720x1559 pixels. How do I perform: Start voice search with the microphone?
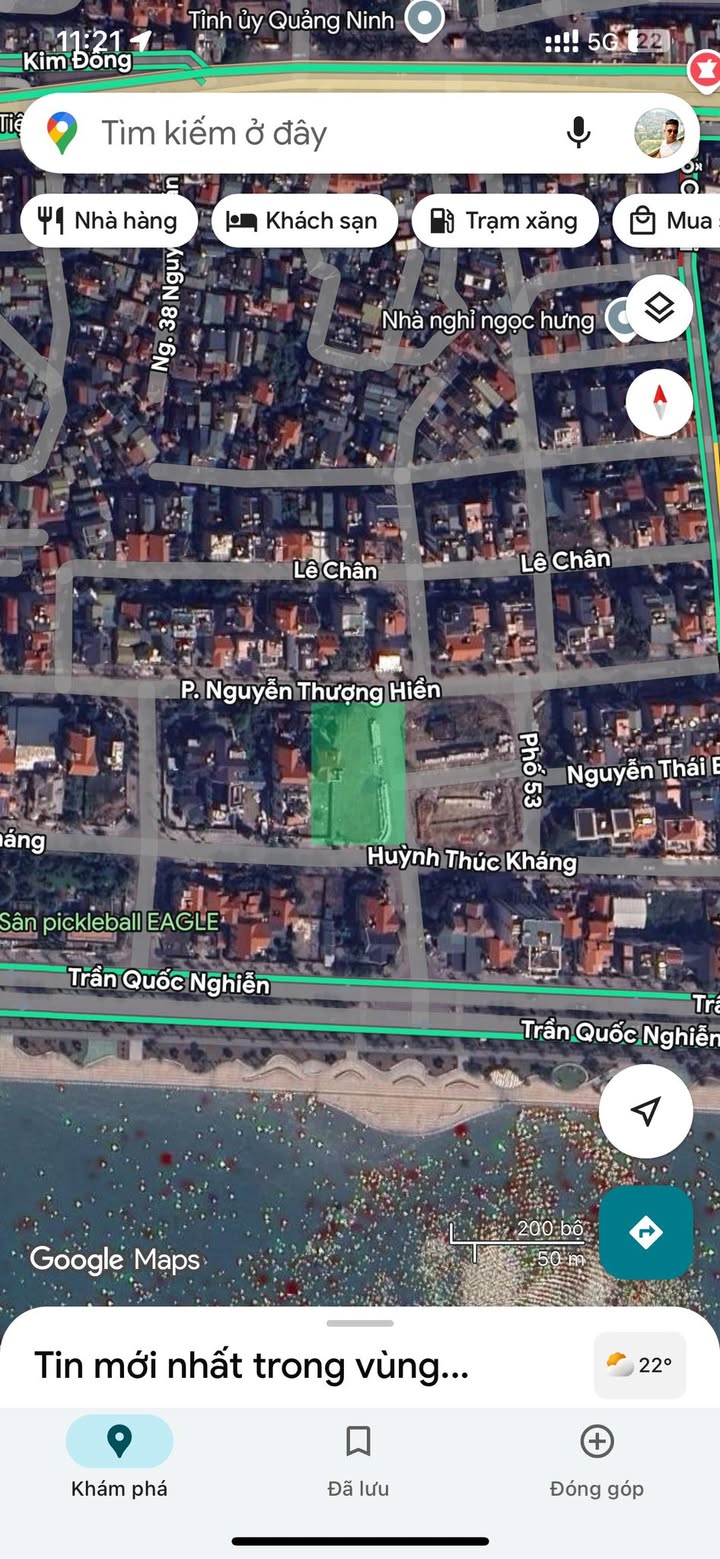point(578,133)
